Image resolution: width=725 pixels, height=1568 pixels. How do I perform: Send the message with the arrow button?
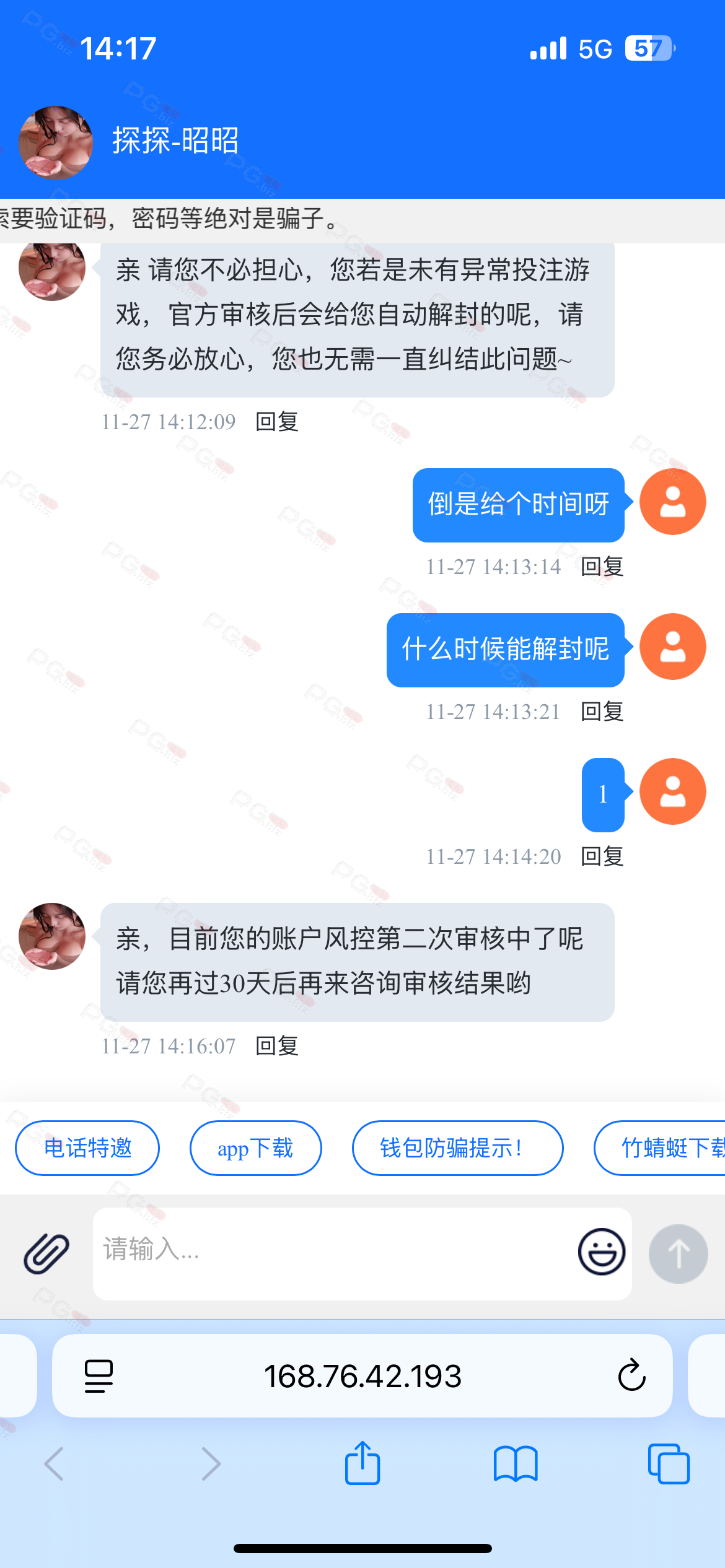tap(678, 1253)
